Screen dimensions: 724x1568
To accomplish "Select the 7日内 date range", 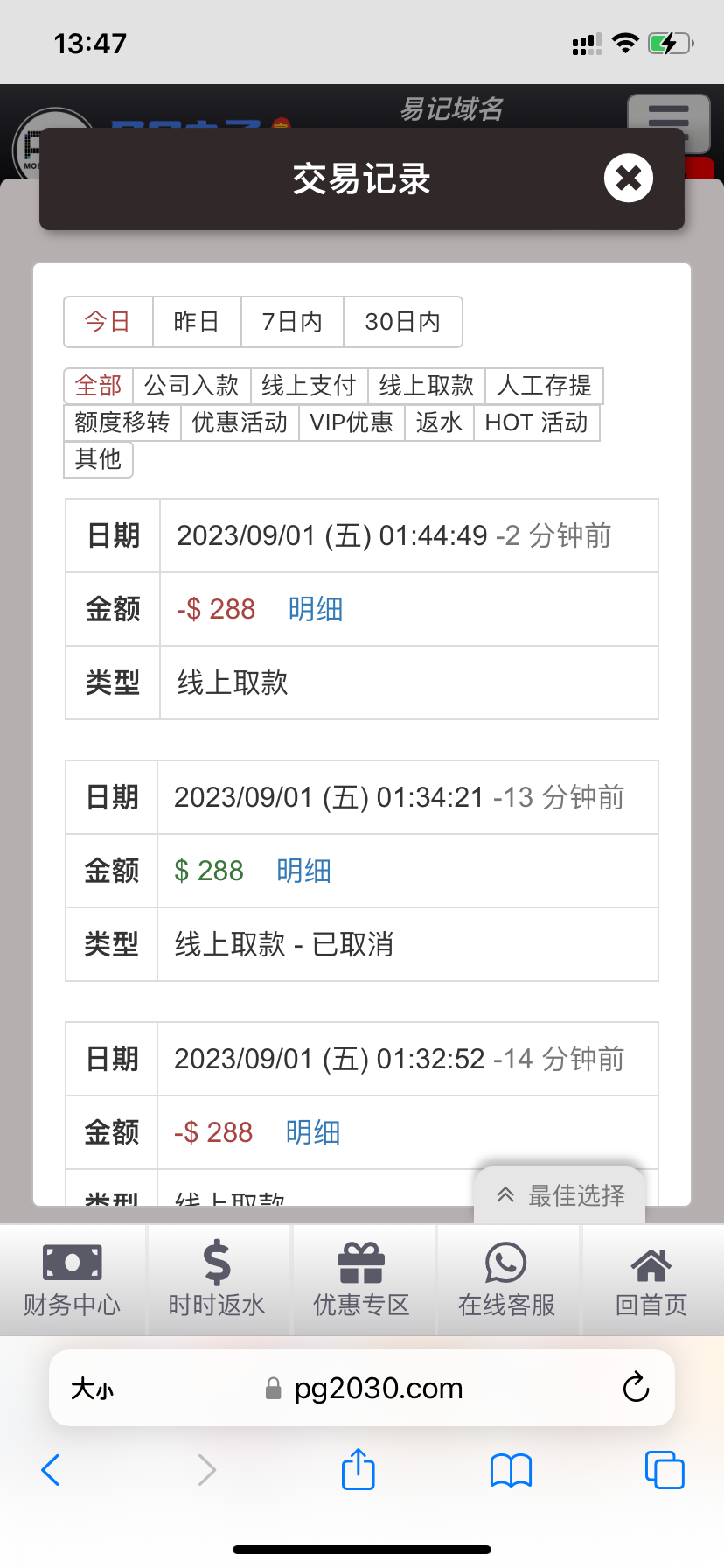I will pos(292,322).
